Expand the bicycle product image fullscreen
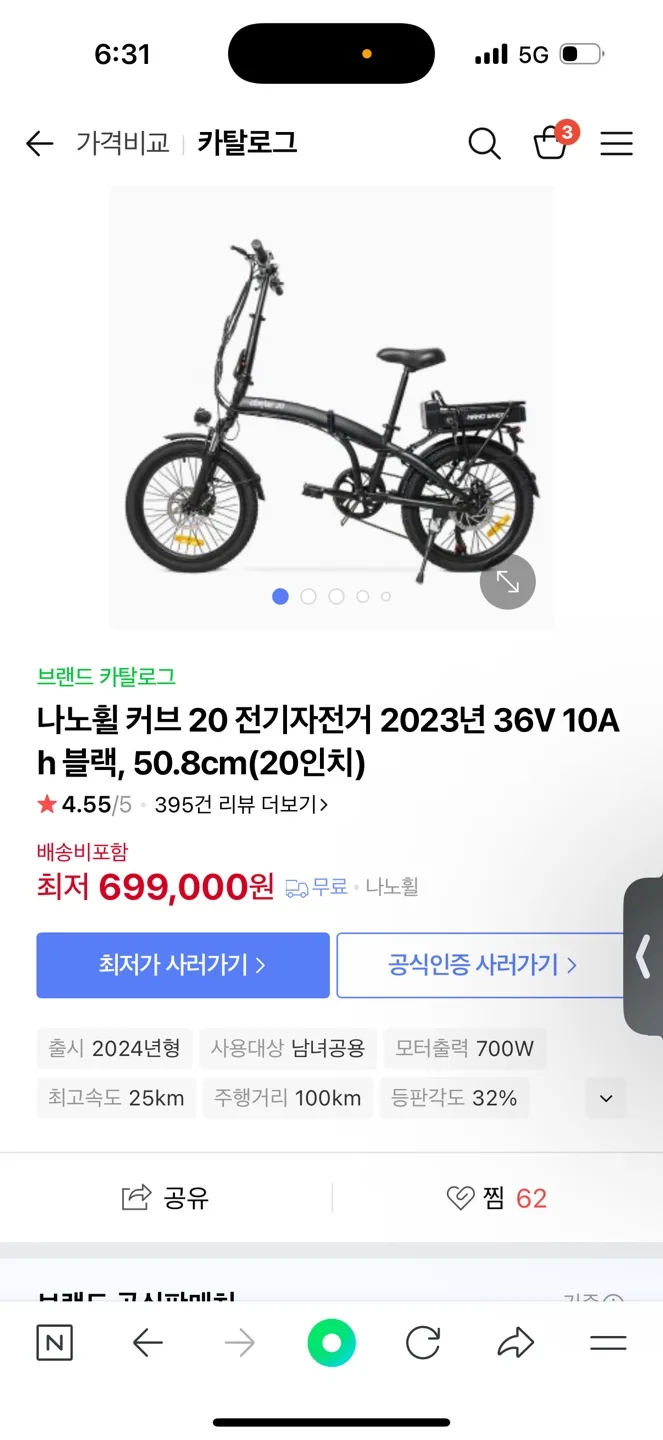 point(508,581)
